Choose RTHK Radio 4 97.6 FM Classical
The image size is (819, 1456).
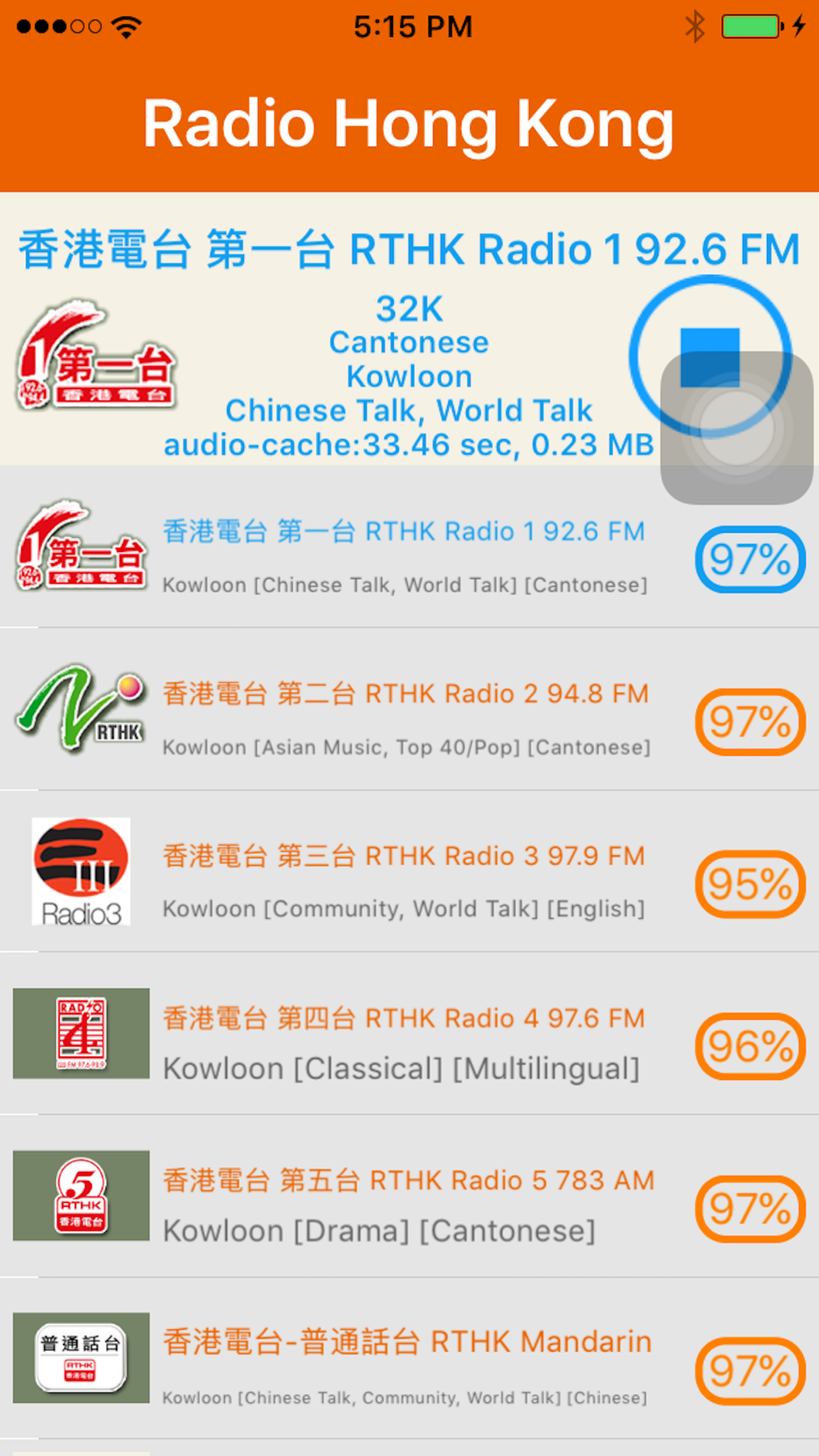(x=409, y=1033)
